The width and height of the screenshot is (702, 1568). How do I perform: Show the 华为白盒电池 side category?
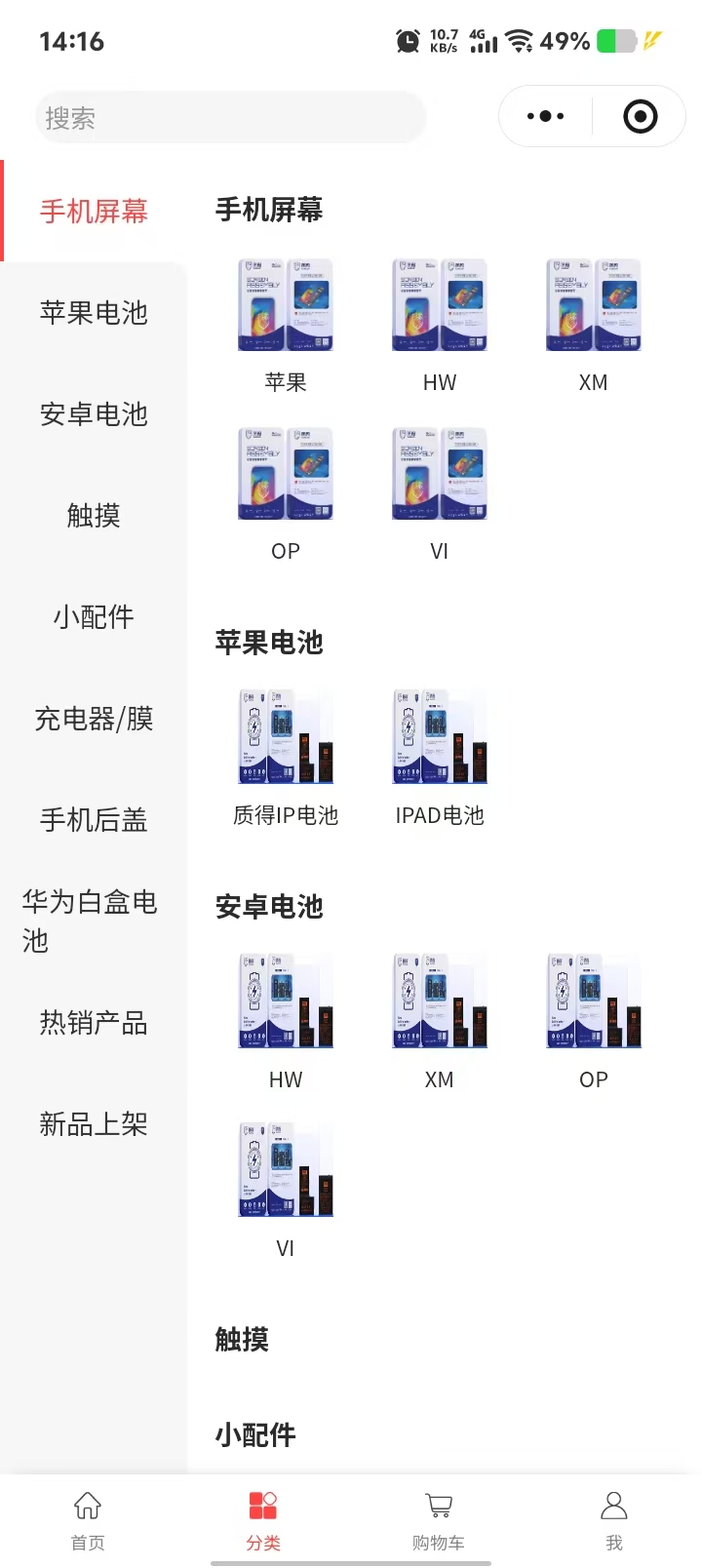91,921
